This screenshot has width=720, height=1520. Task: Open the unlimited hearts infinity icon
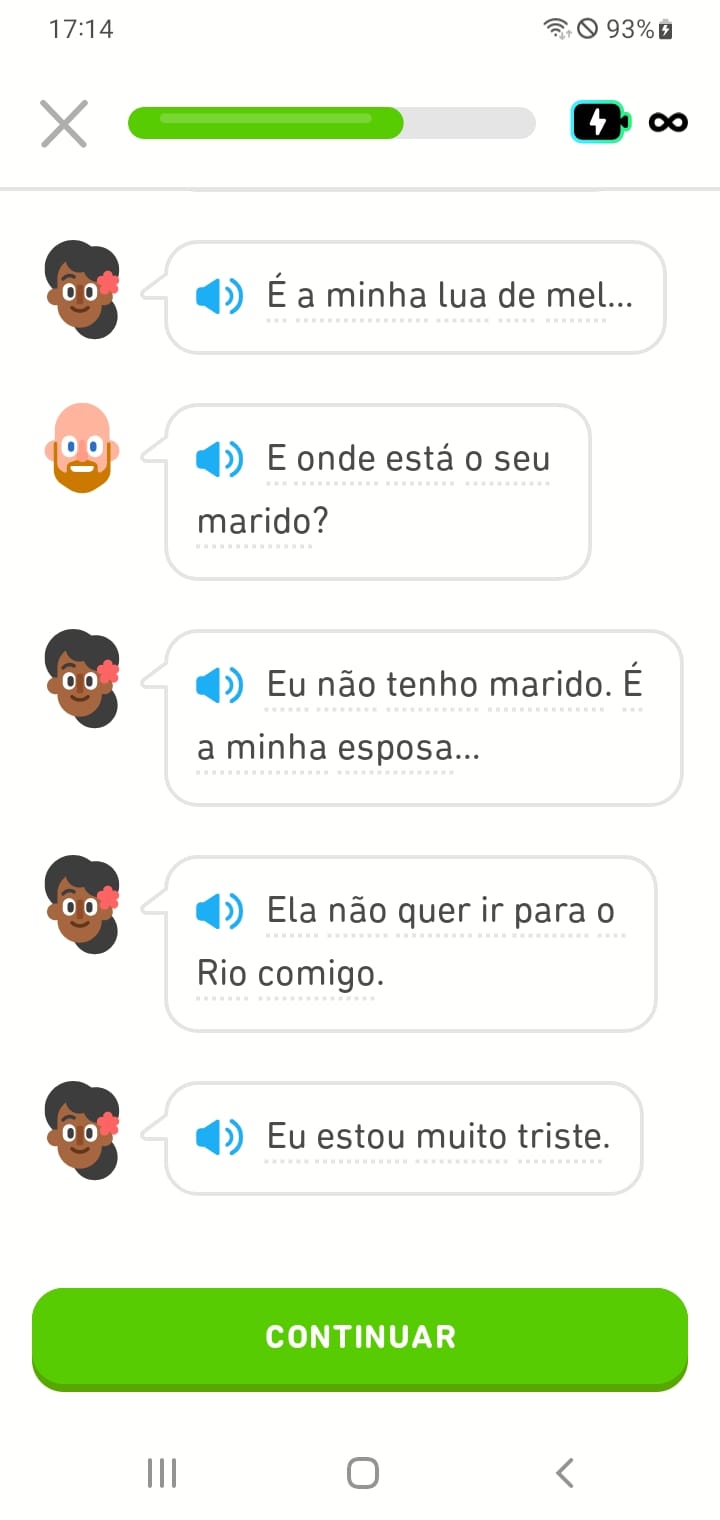click(x=667, y=122)
